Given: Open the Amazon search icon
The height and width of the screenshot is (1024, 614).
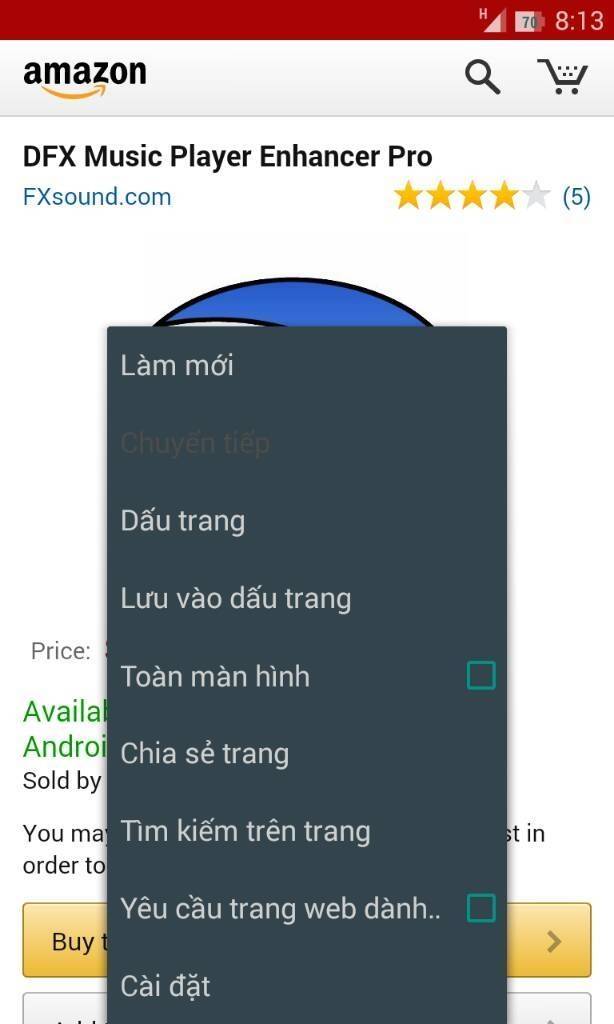Looking at the screenshot, I should pos(482,77).
